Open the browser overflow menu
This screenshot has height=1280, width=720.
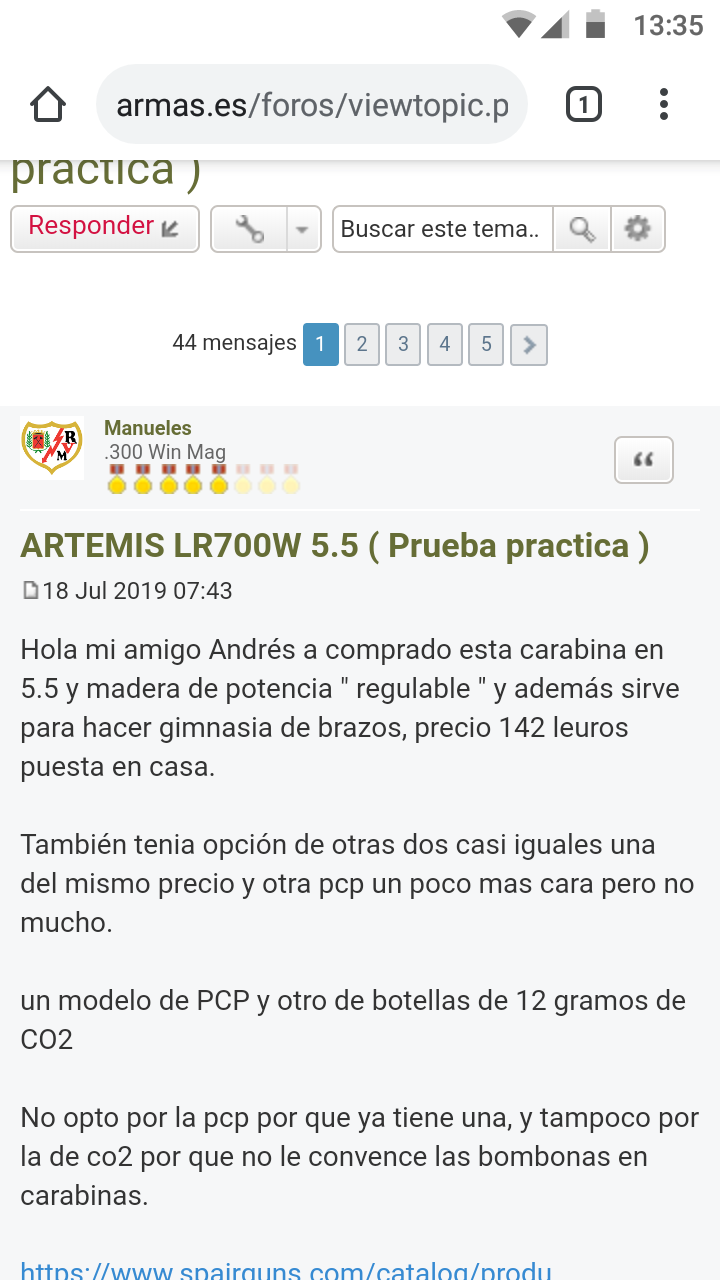point(664,104)
